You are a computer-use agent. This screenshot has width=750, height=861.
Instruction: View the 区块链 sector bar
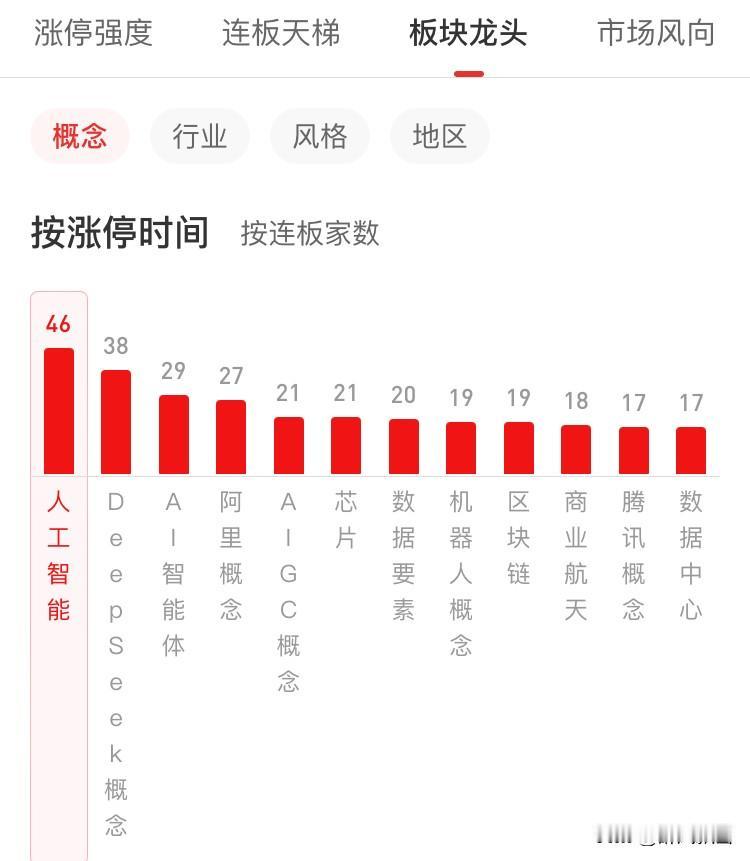518,449
